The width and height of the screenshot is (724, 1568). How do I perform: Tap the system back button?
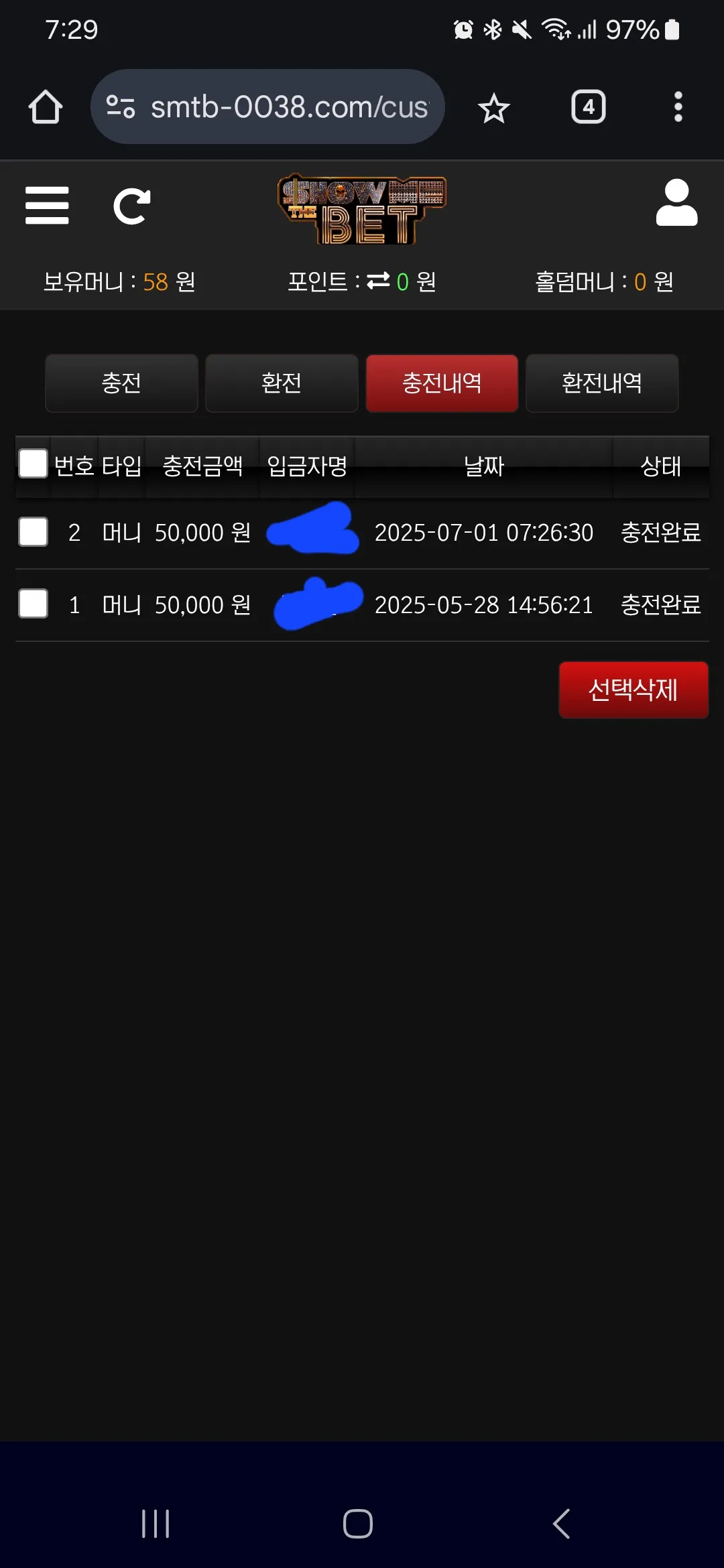pyautogui.click(x=562, y=1524)
